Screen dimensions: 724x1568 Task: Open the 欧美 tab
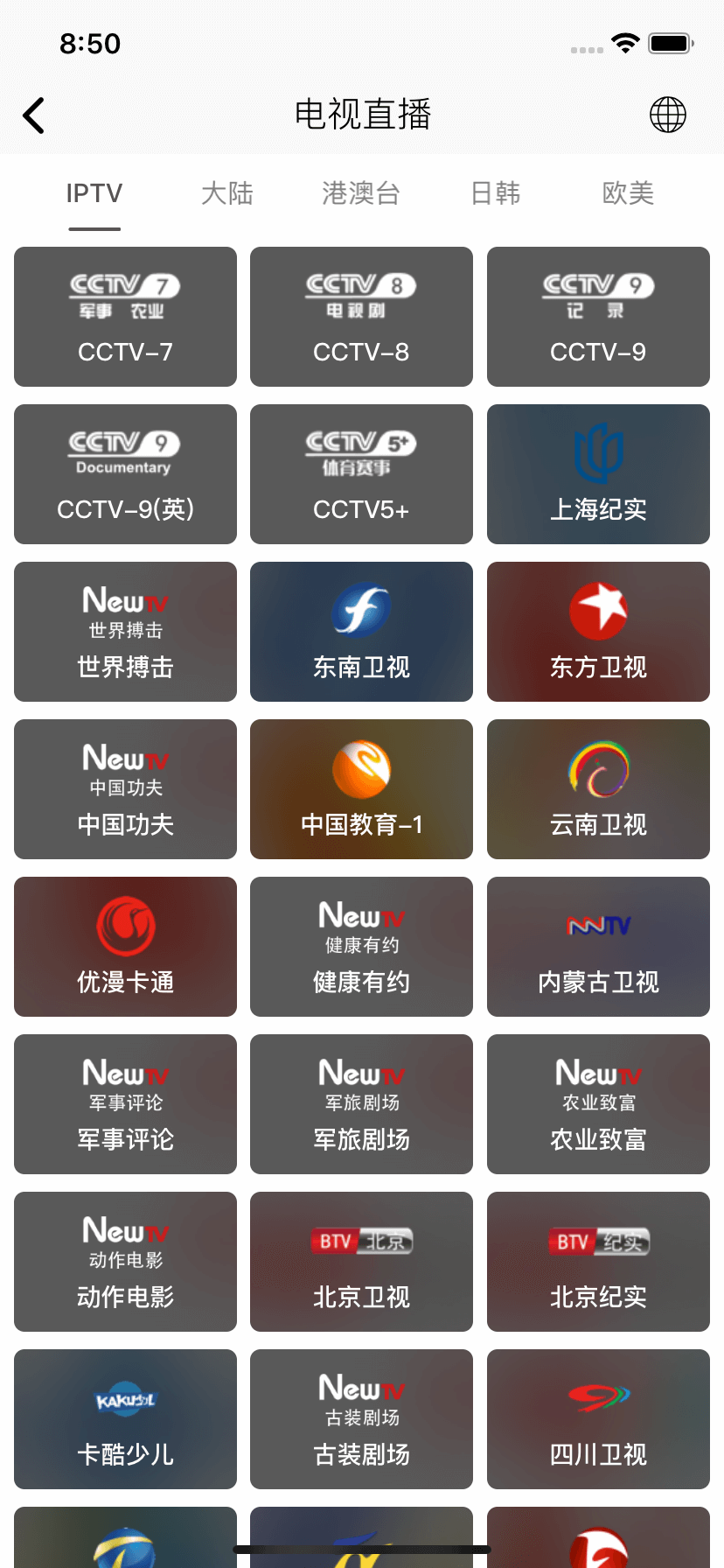tap(628, 193)
